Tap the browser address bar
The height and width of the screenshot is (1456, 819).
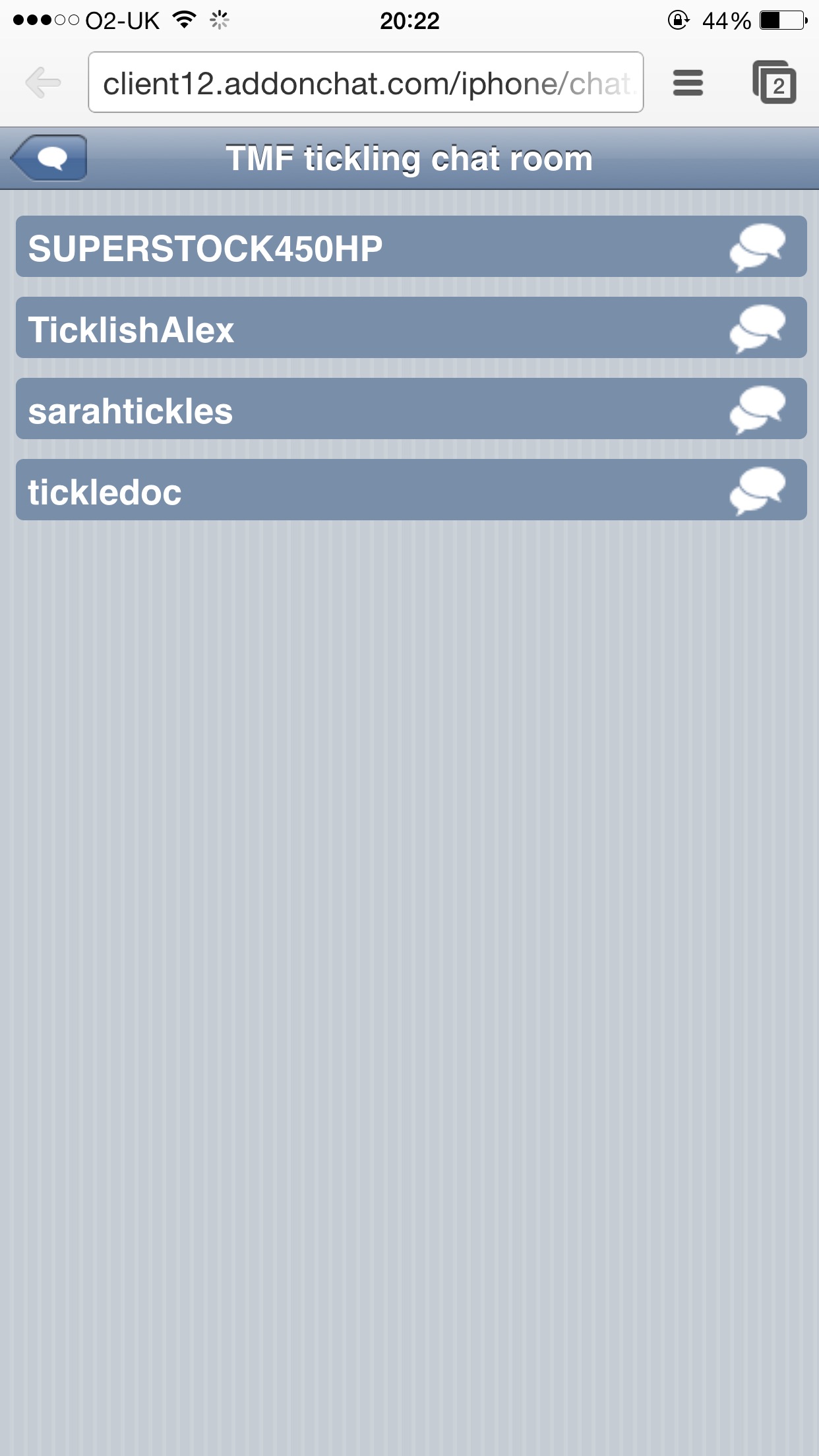click(365, 83)
